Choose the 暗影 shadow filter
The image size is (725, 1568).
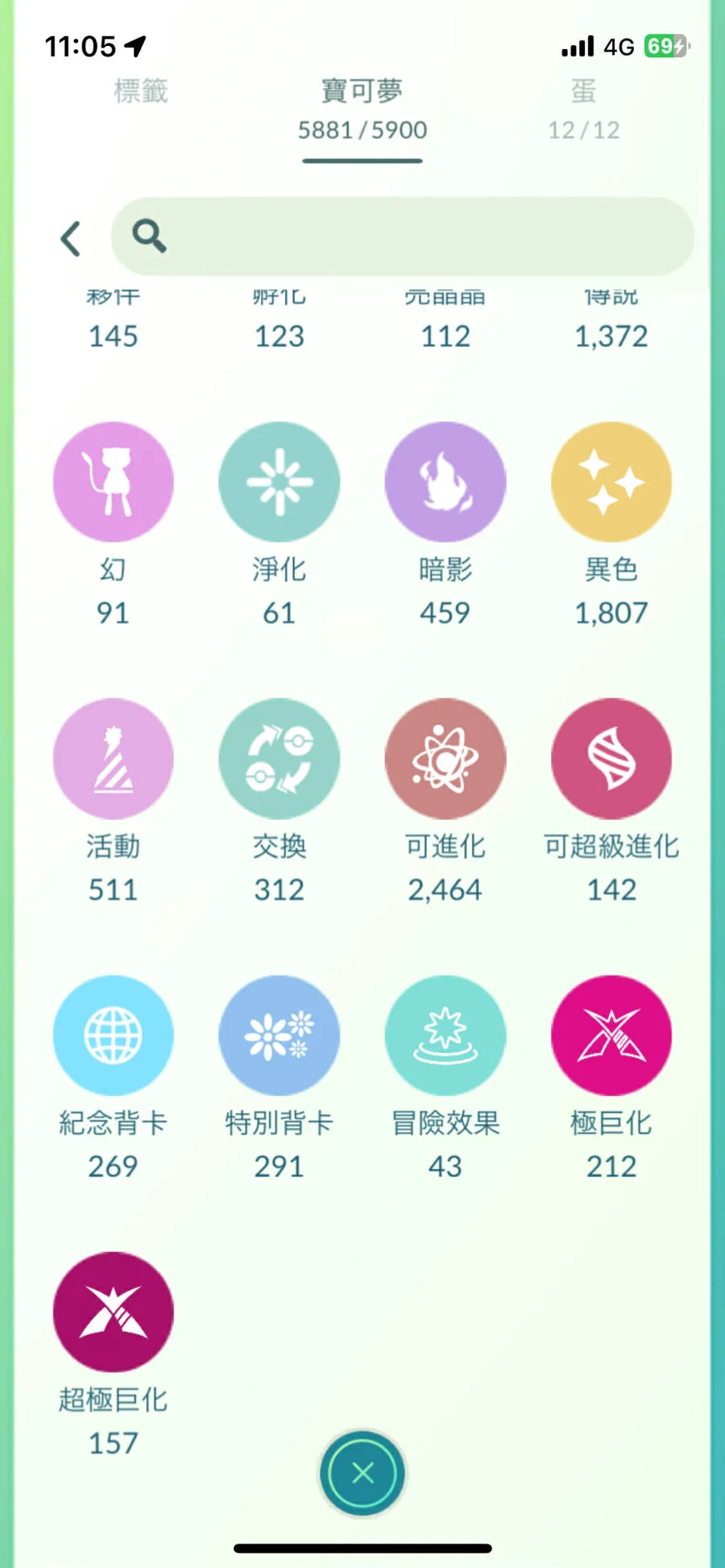[x=445, y=482]
